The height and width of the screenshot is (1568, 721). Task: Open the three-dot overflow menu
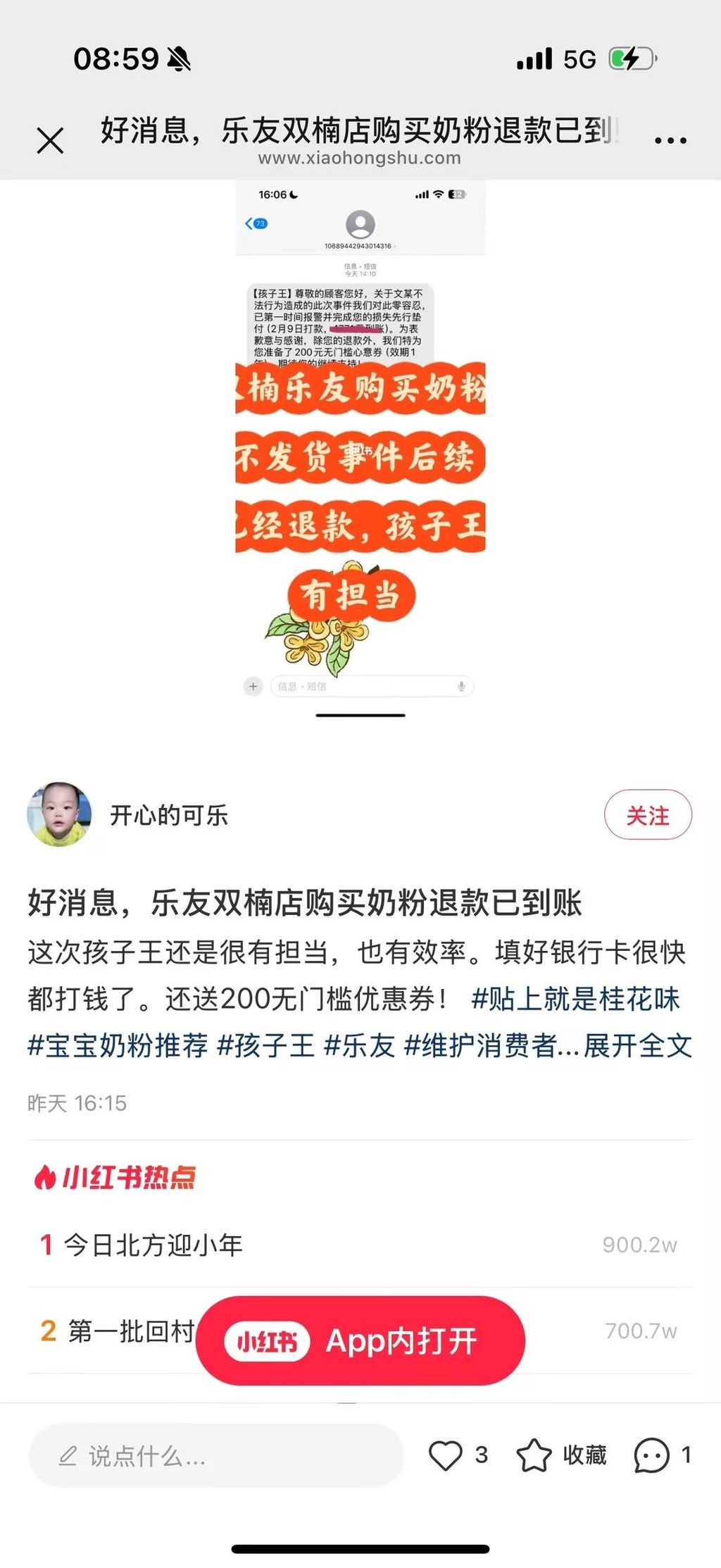click(670, 140)
